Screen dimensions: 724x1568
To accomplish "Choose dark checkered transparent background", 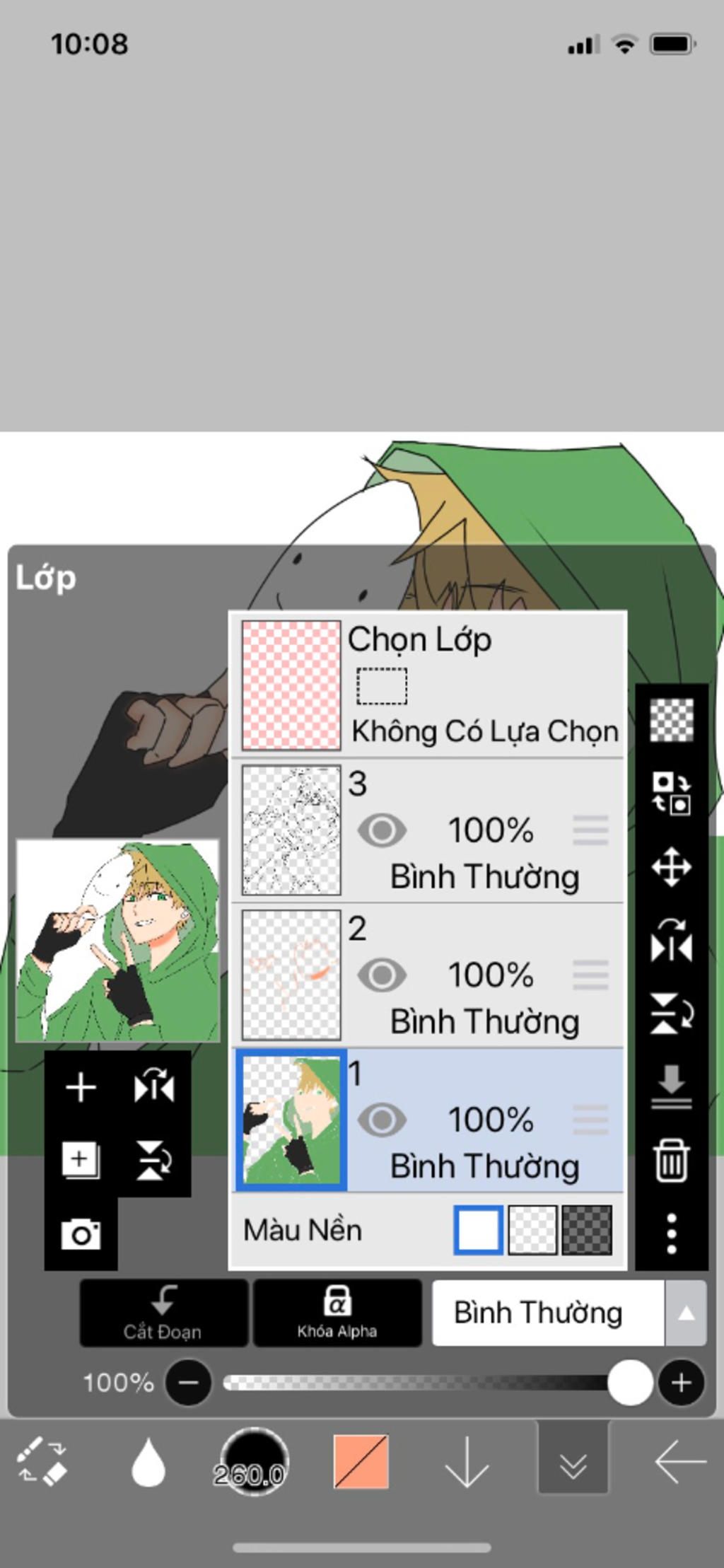I will tap(587, 1231).
